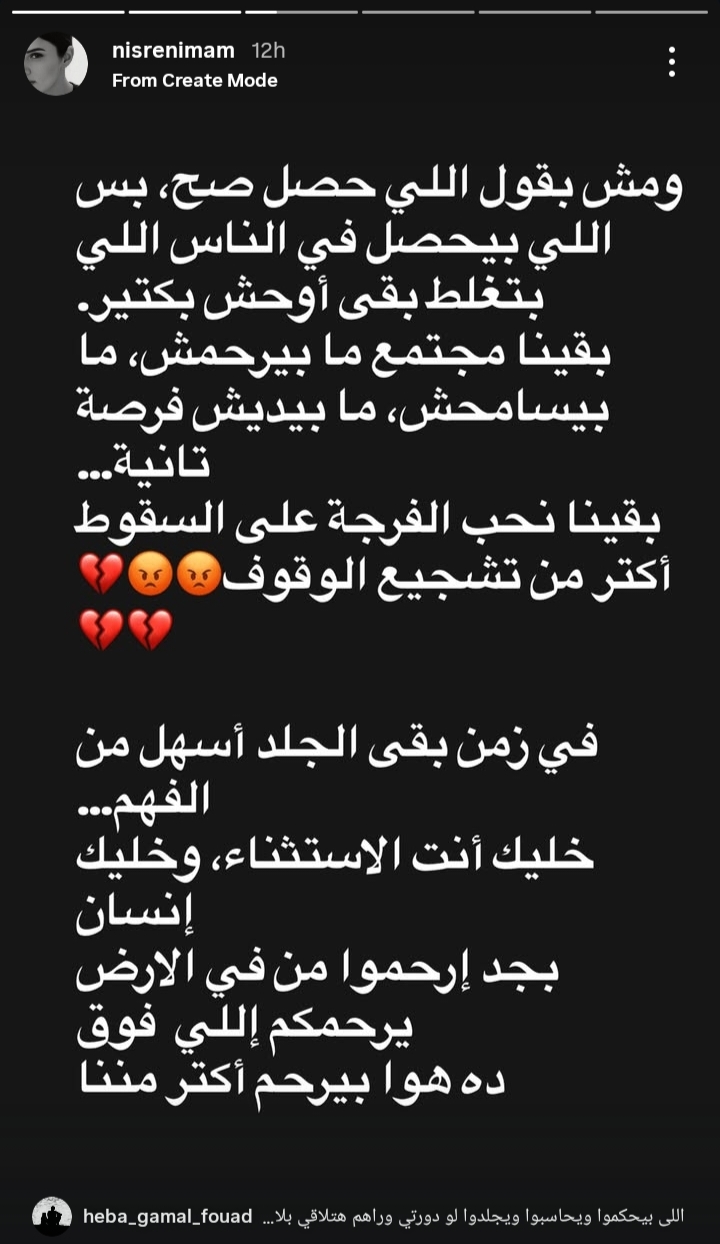
Task: Open nisrenimam's profile picture
Action: click(x=55, y=64)
